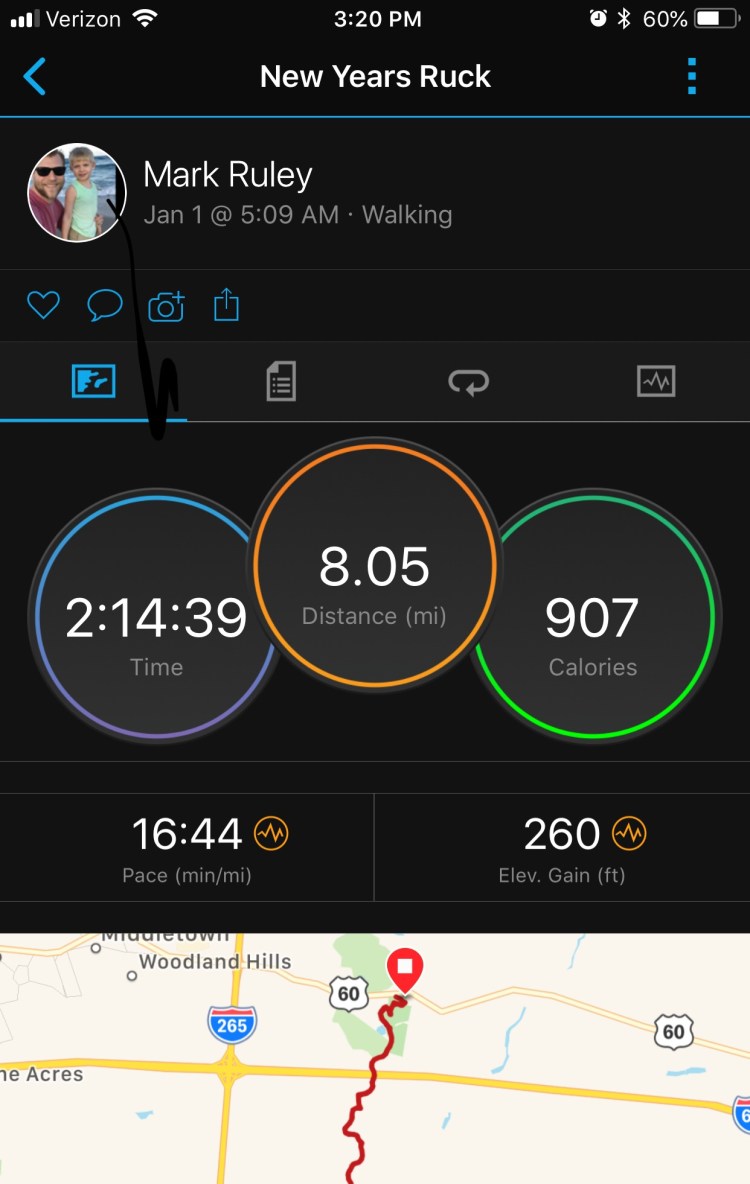Switch to the charts tab
Screen dimensions: 750x1184
656,381
